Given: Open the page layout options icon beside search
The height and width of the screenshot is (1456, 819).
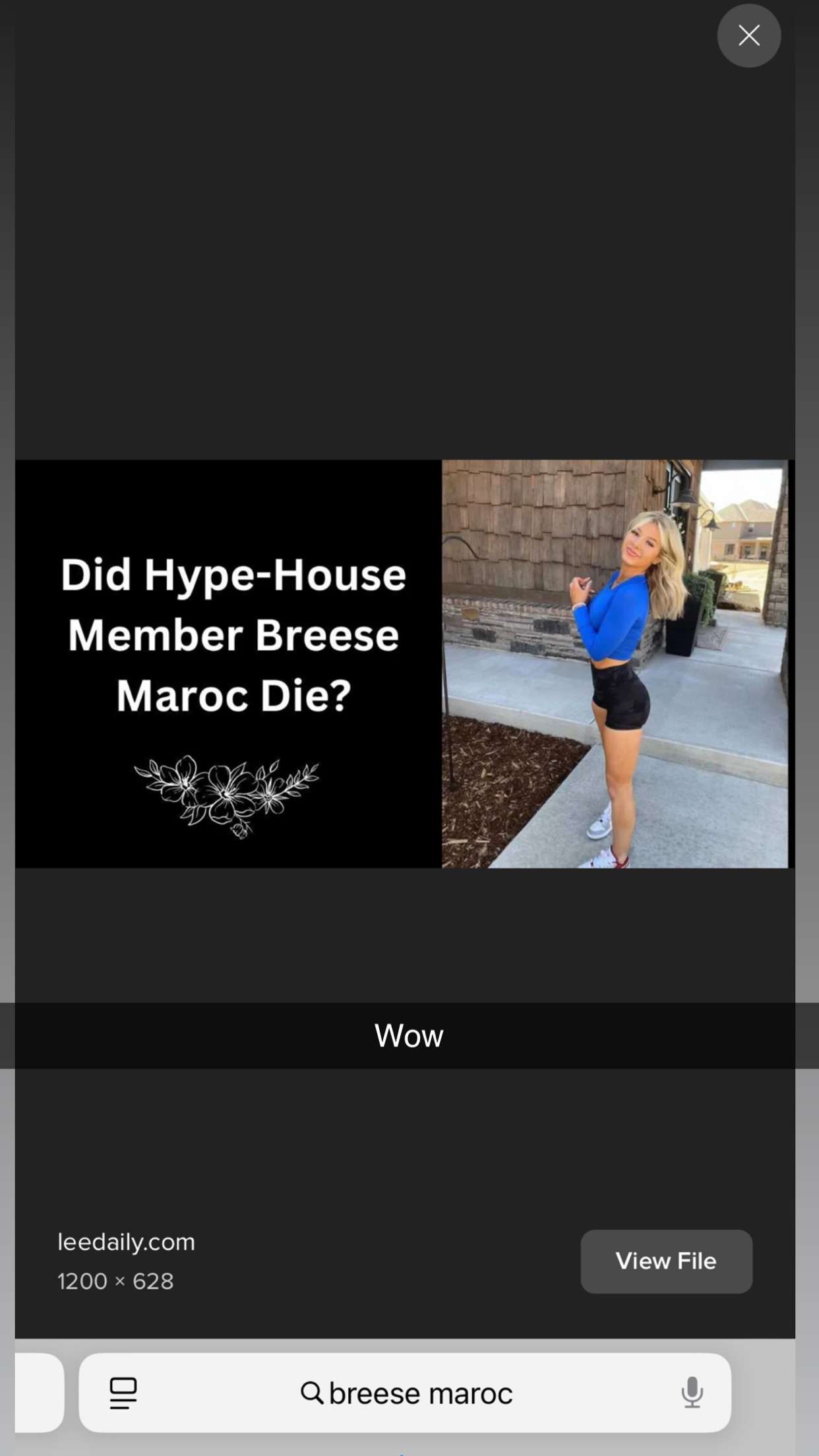Looking at the screenshot, I should tap(123, 1393).
